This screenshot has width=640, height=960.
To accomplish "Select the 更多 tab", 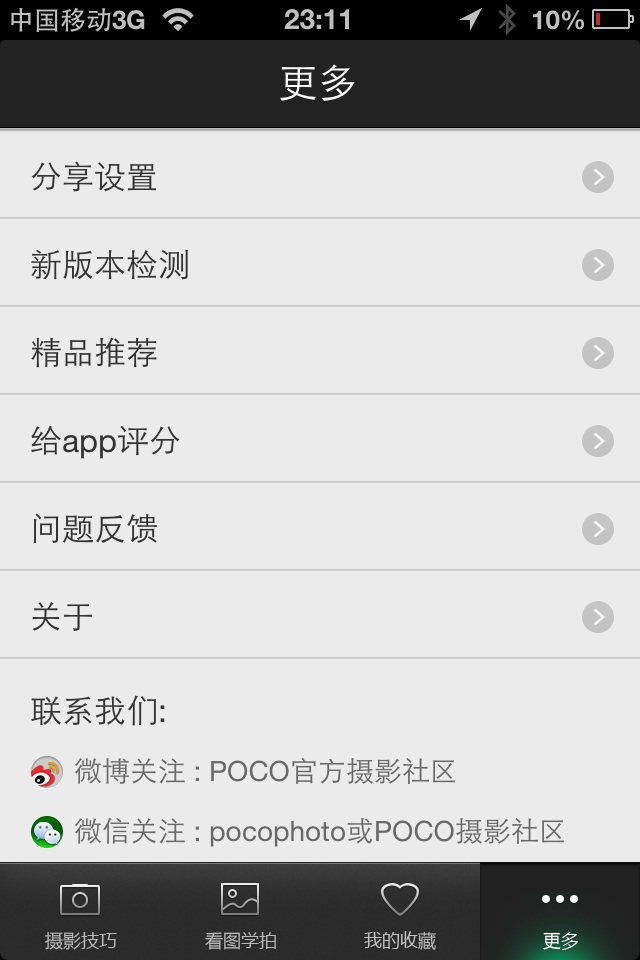I will 560,914.
